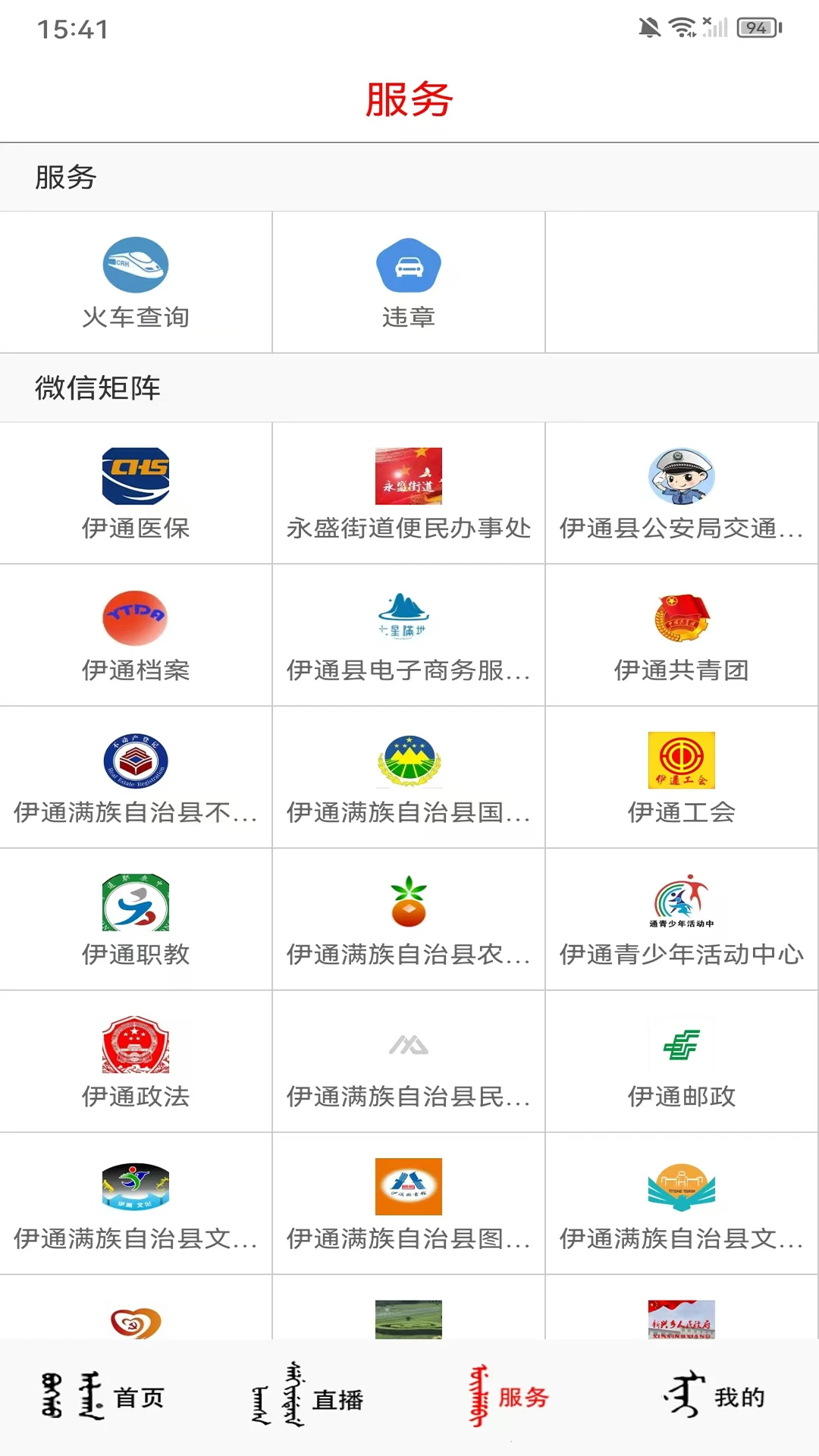Select the 永盛街道便民办事处 account icon
Viewport: 819px width, 1456px height.
[x=409, y=475]
